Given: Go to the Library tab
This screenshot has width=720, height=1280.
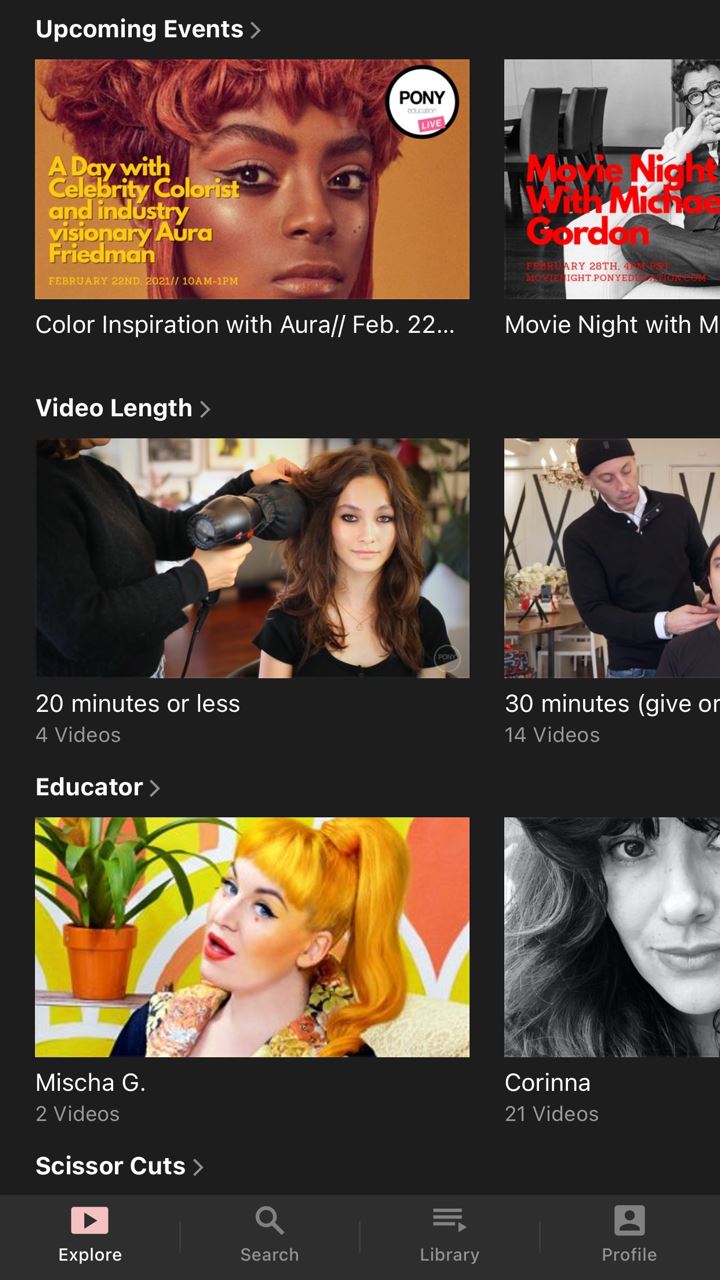Looking at the screenshot, I should pyautogui.click(x=449, y=1236).
